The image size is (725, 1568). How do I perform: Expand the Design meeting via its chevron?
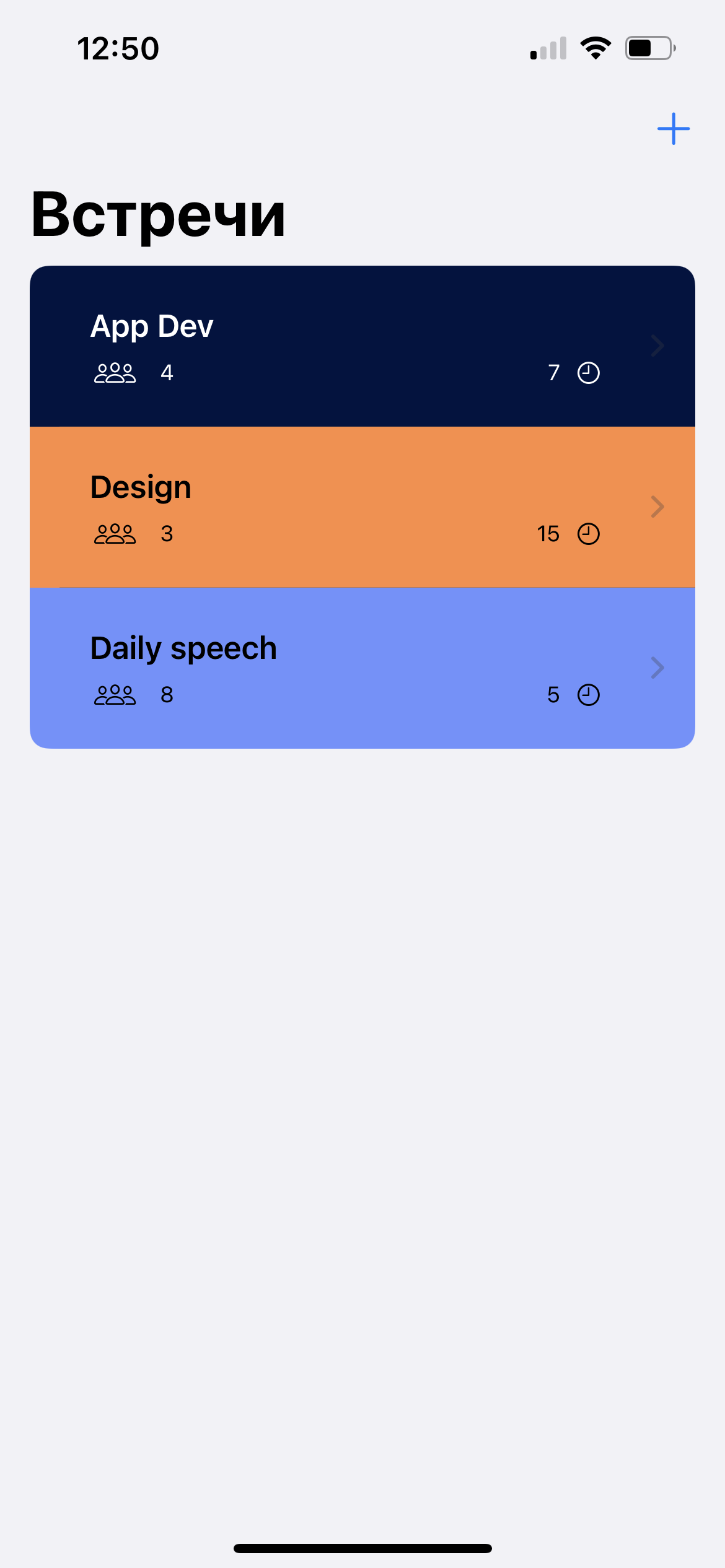(656, 507)
